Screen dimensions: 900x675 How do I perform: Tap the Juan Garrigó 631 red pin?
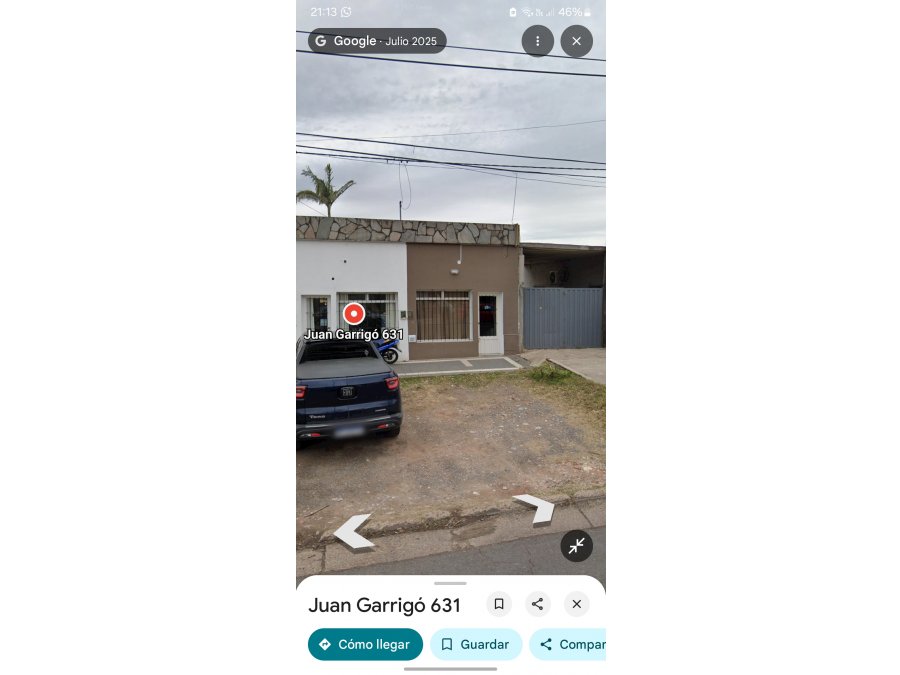pos(354,313)
